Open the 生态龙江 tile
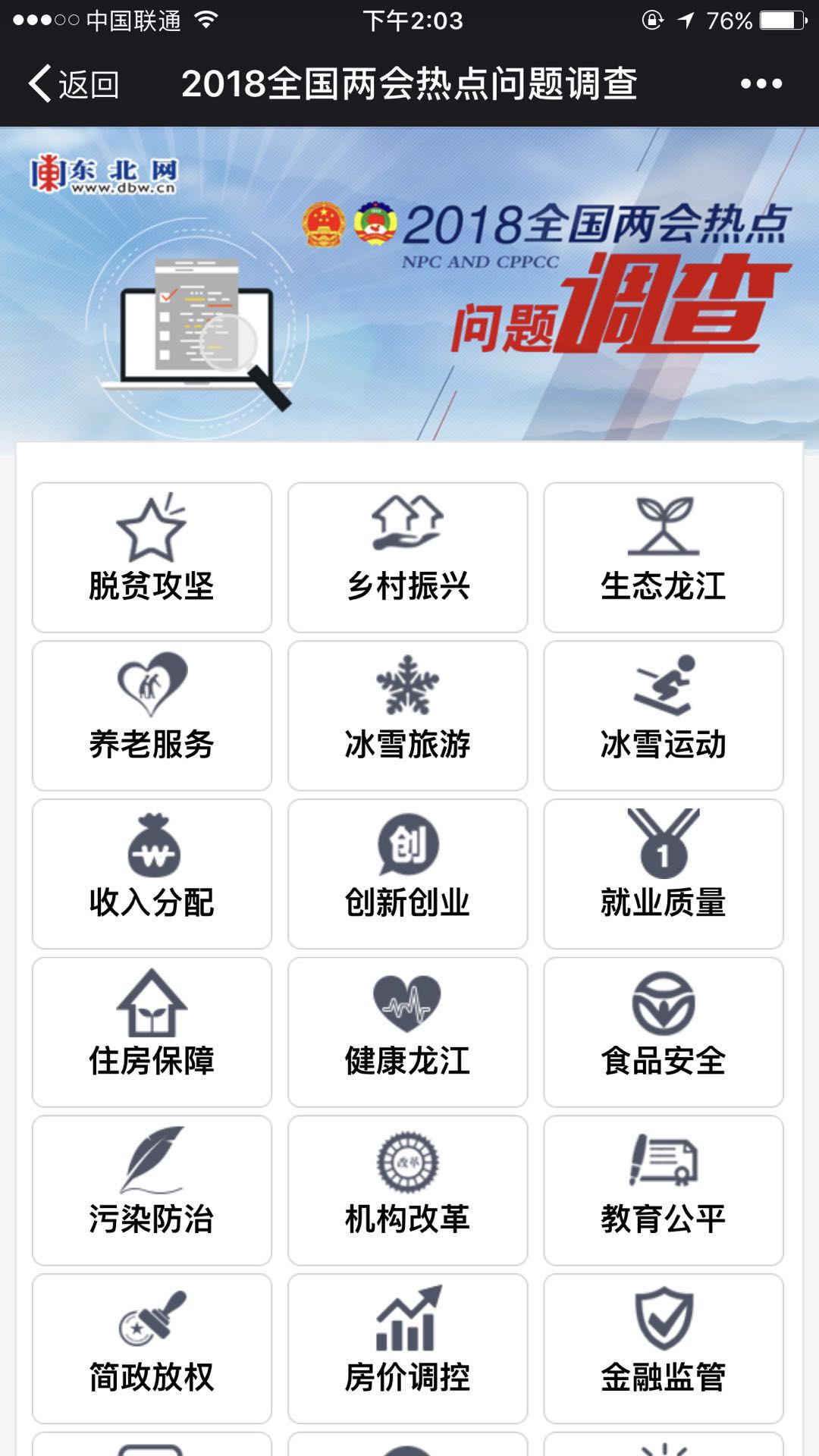The image size is (819, 1456). [x=664, y=557]
